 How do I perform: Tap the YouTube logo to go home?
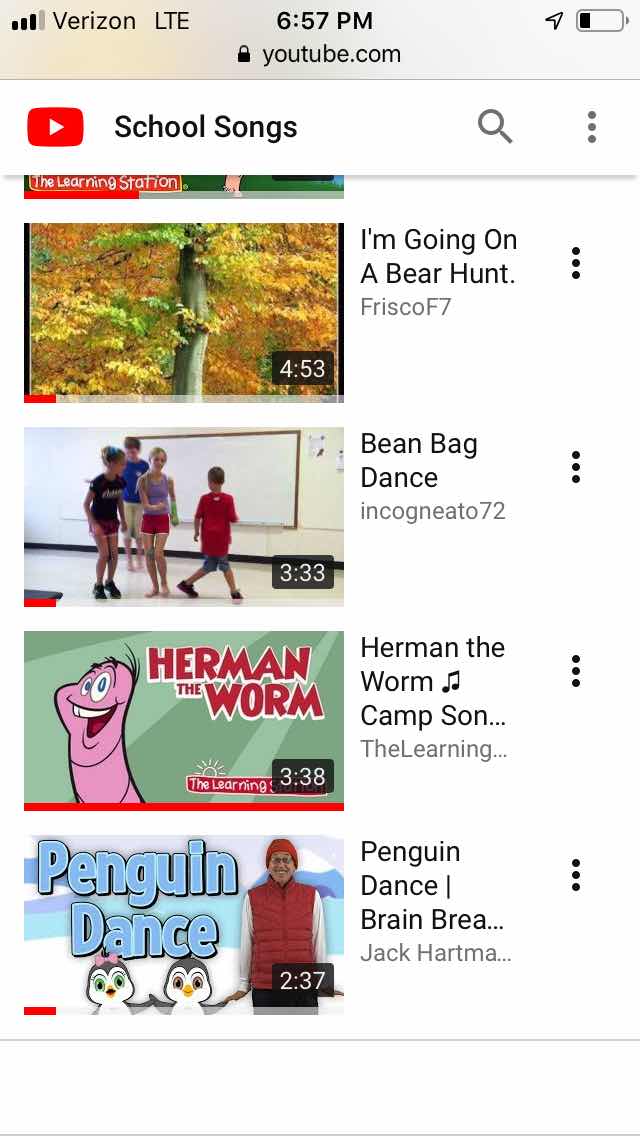pos(55,127)
